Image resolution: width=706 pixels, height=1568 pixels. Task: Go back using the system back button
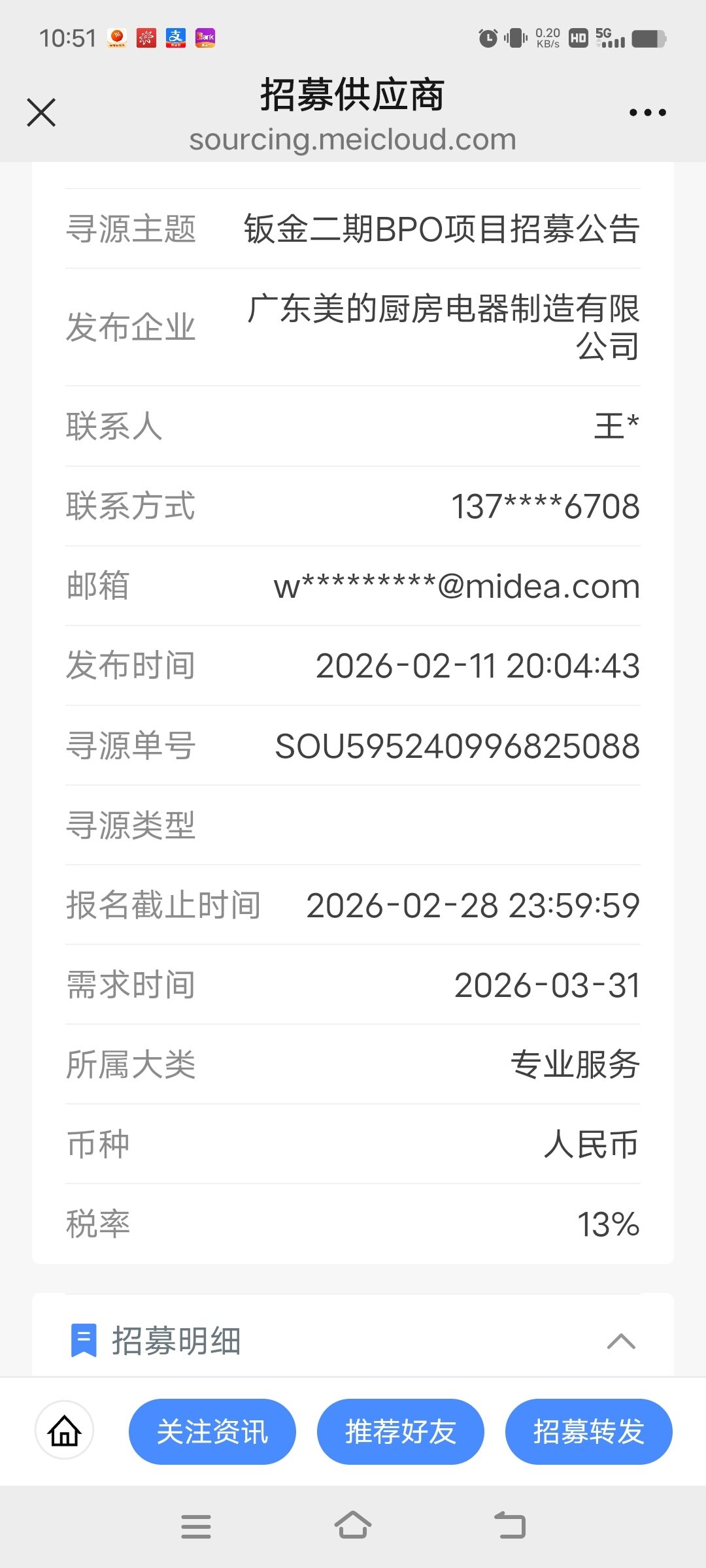click(510, 1526)
